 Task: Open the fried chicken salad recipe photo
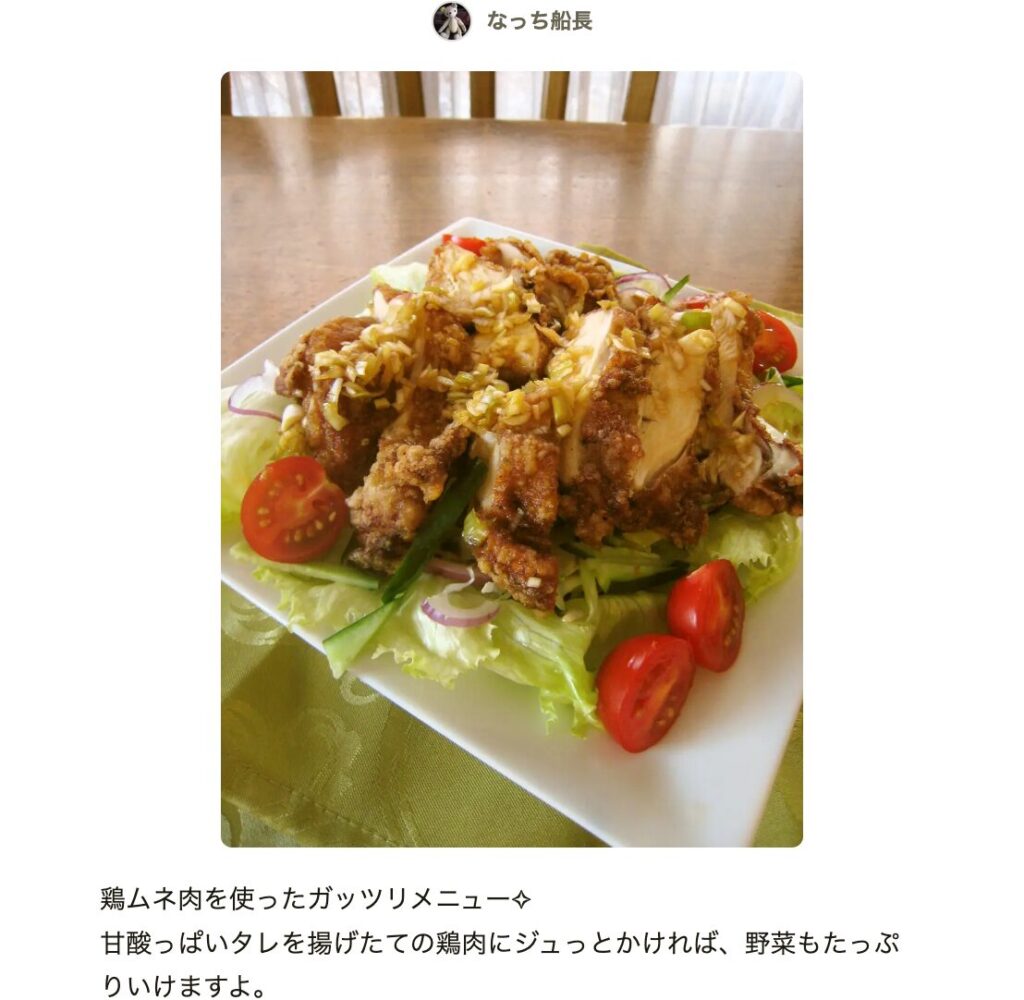pyautogui.click(x=511, y=459)
